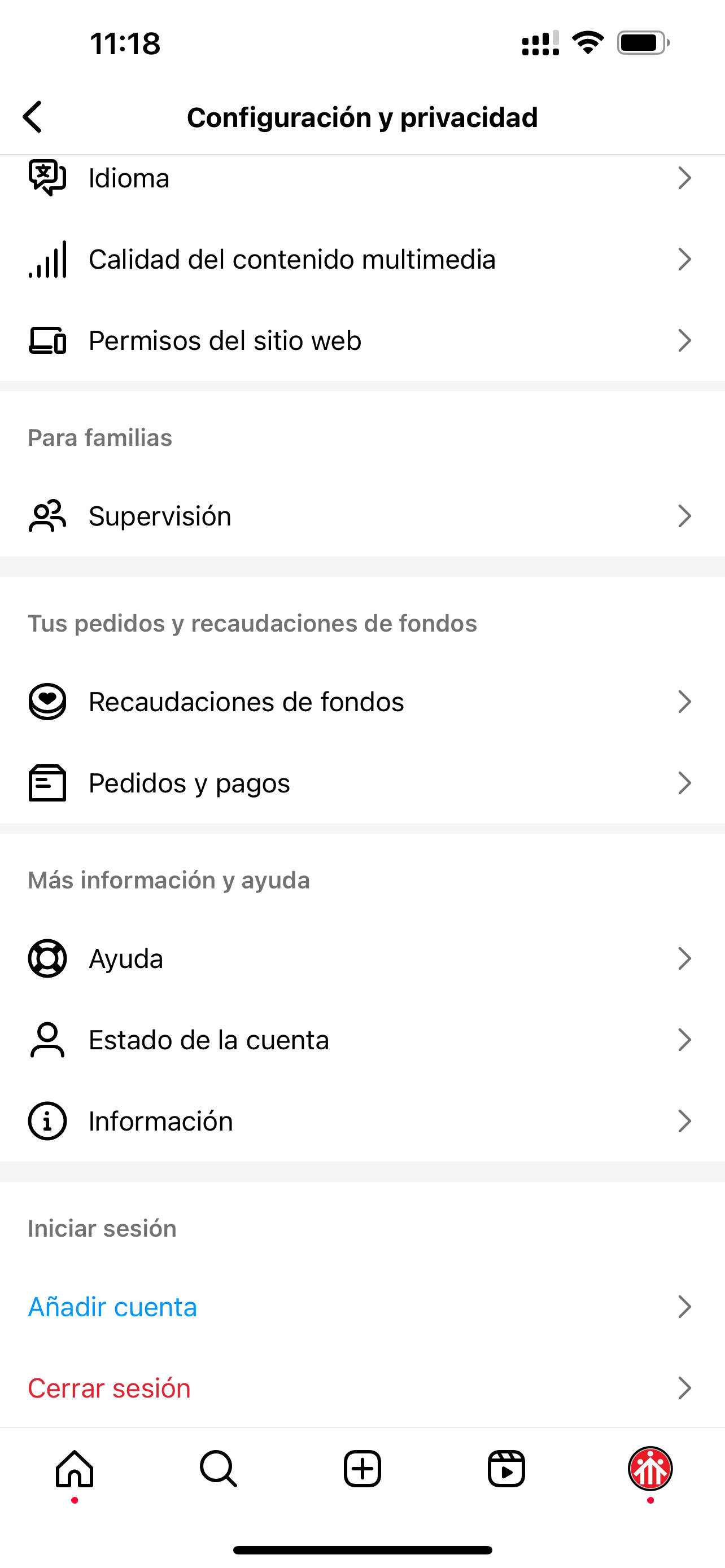Viewport: 725px width, 1568px height.
Task: Switch to the Home tab
Action: 75,1469
